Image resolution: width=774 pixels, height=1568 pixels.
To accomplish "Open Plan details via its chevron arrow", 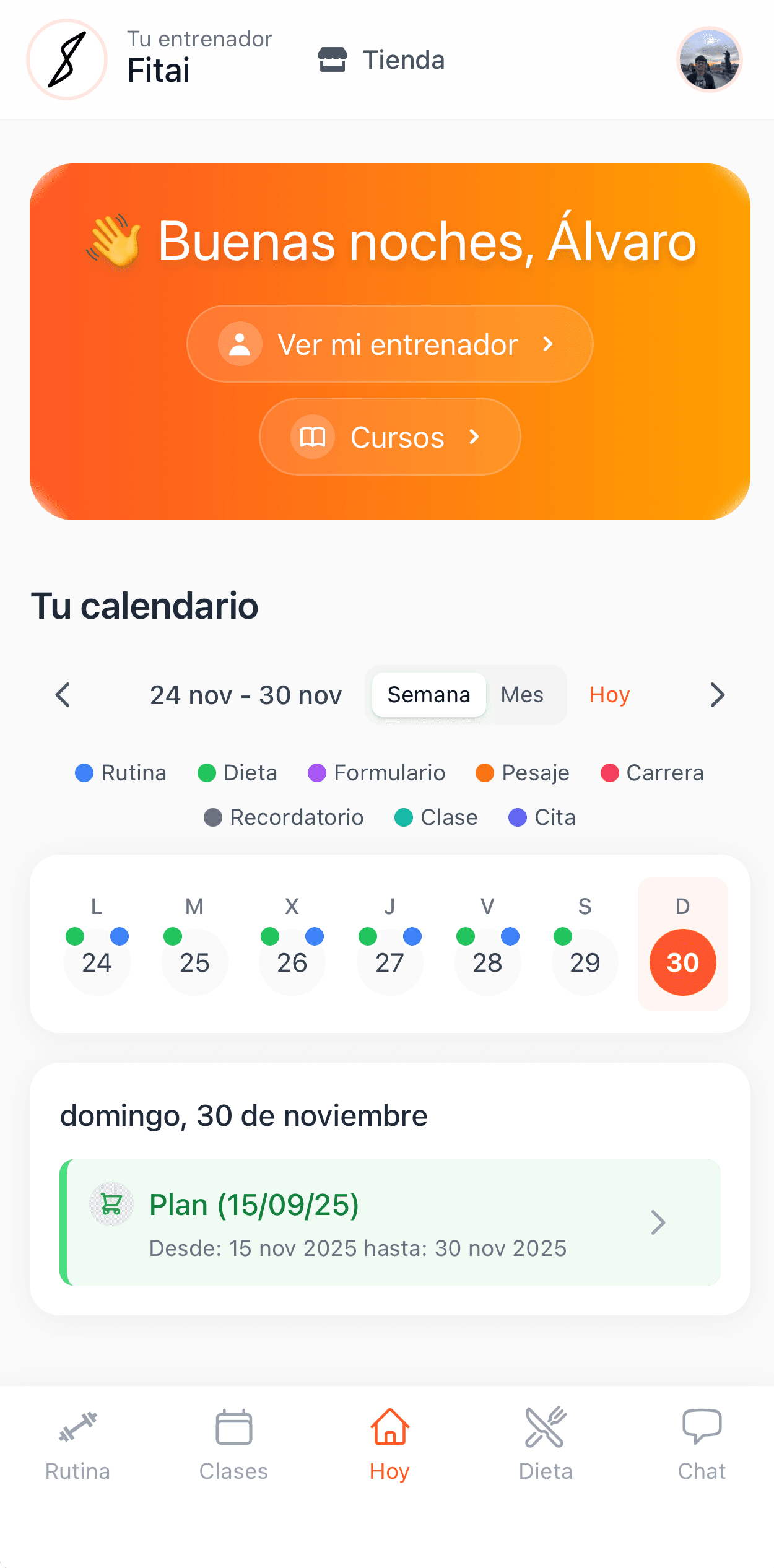I will pos(659,1222).
